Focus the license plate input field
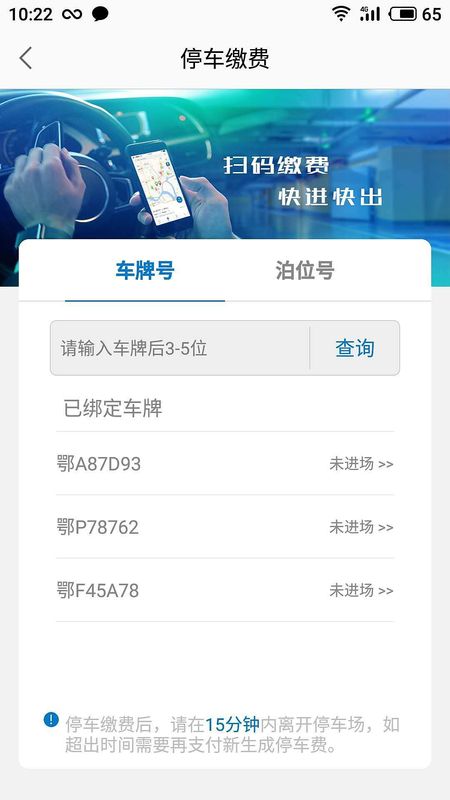 [x=180, y=348]
